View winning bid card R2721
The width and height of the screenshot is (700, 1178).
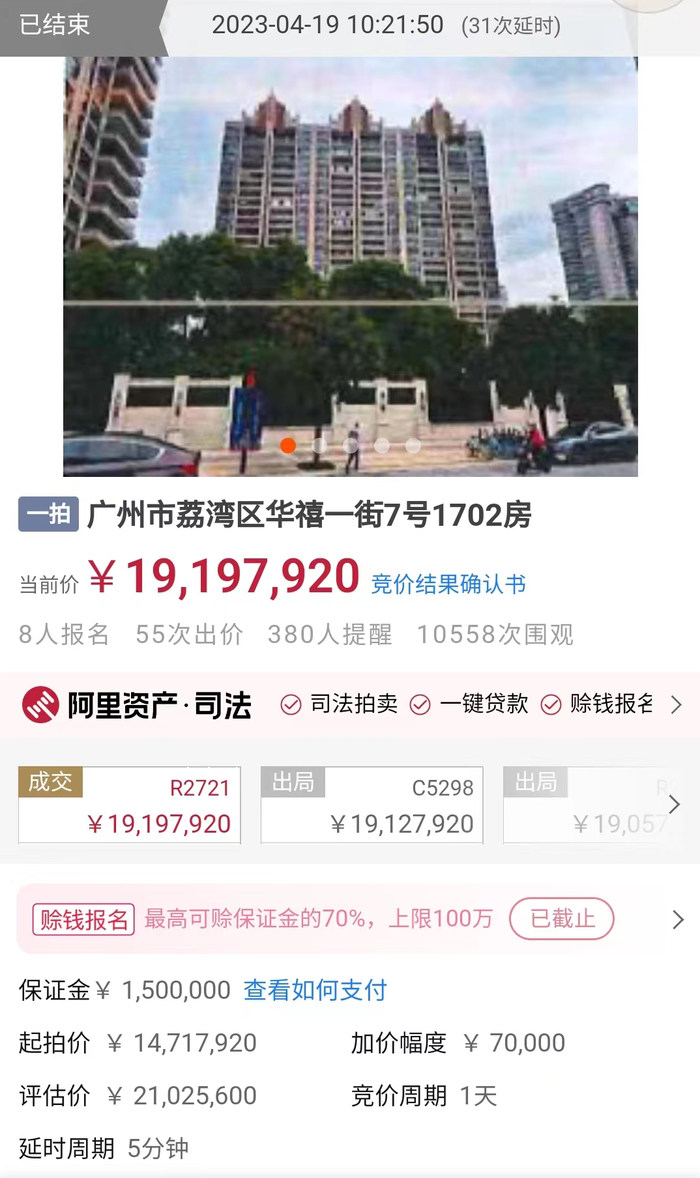tap(129, 805)
